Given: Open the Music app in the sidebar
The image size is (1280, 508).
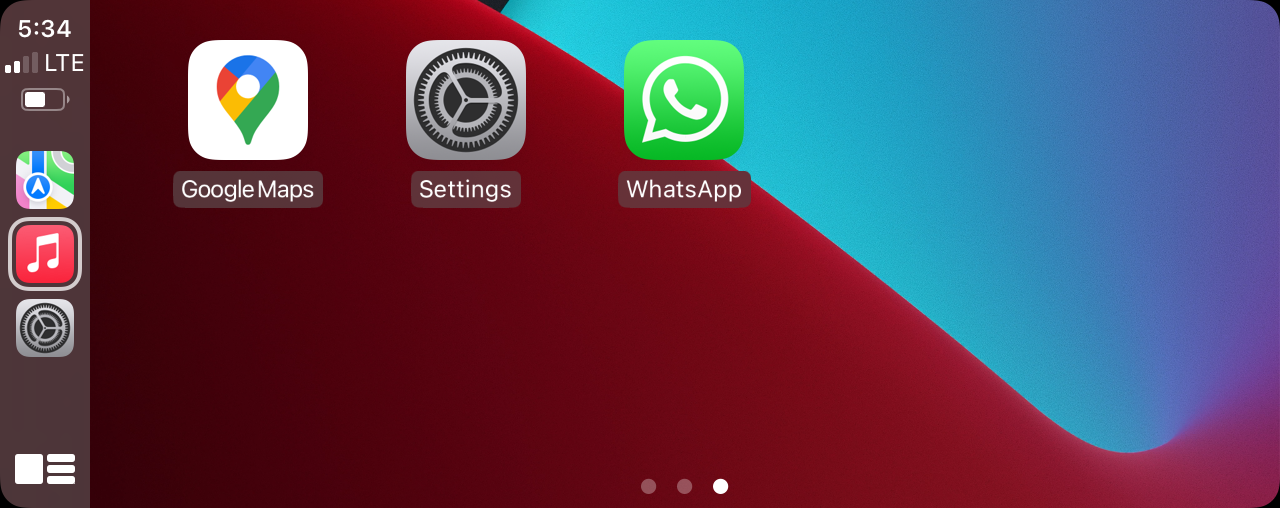Looking at the screenshot, I should tap(45, 254).
